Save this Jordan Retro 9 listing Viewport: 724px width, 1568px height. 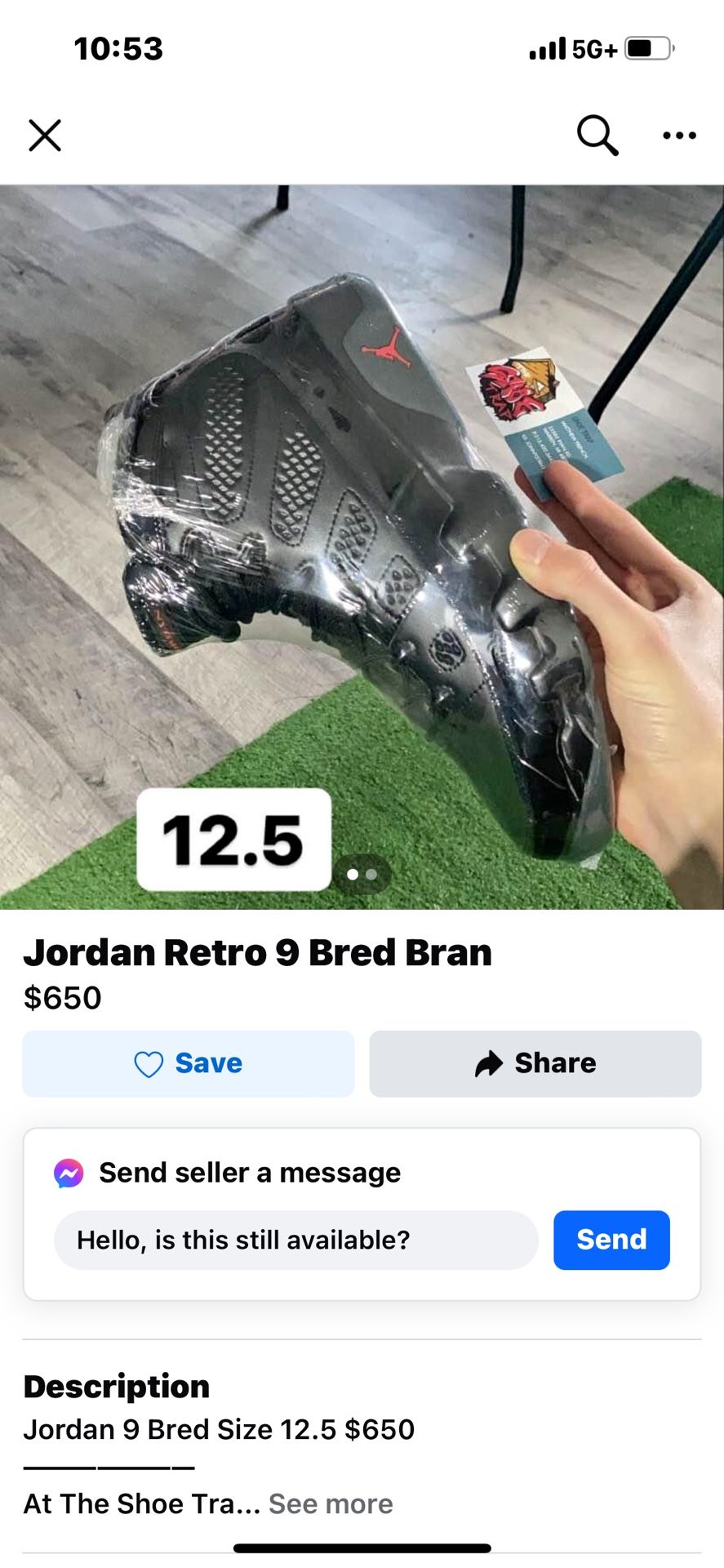tap(189, 1063)
